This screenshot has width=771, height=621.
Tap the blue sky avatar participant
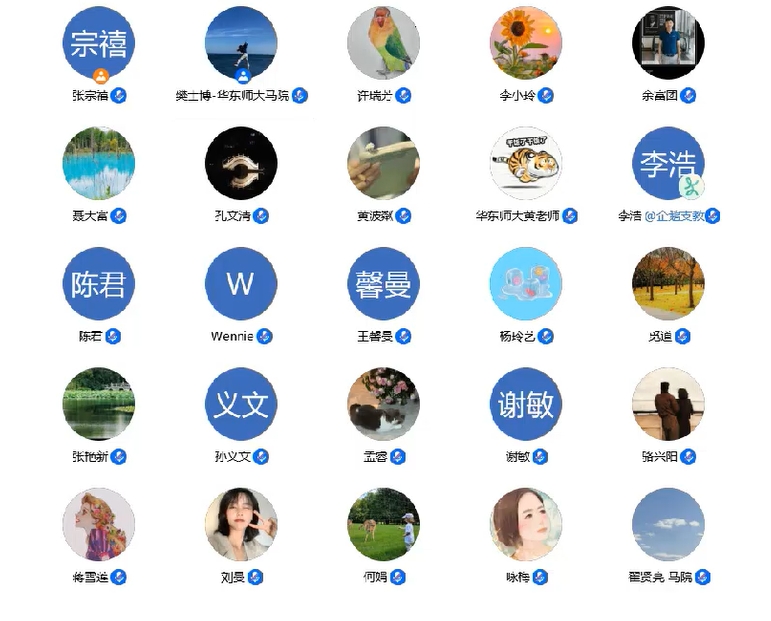668,524
